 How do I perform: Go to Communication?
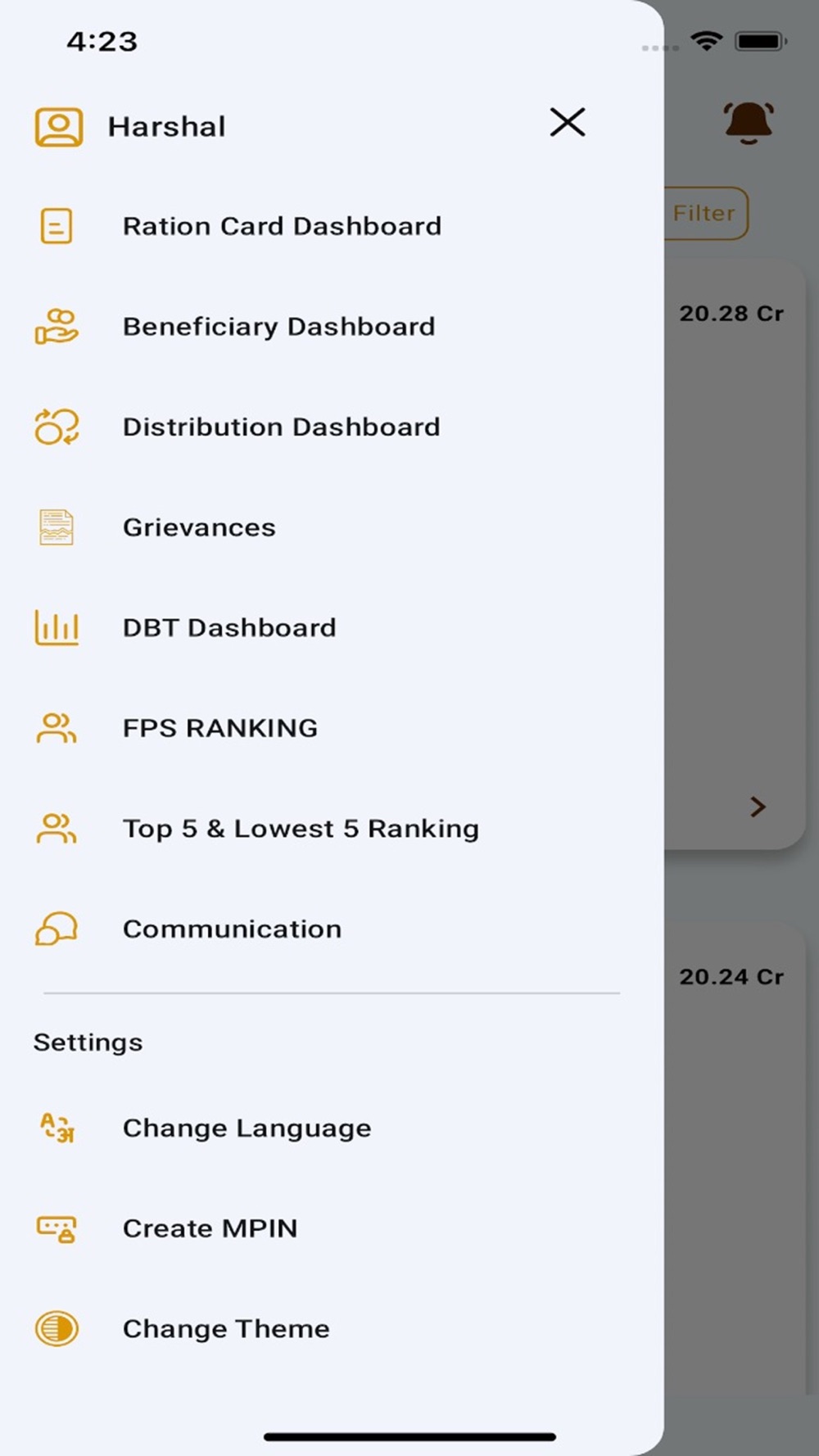pos(232,929)
